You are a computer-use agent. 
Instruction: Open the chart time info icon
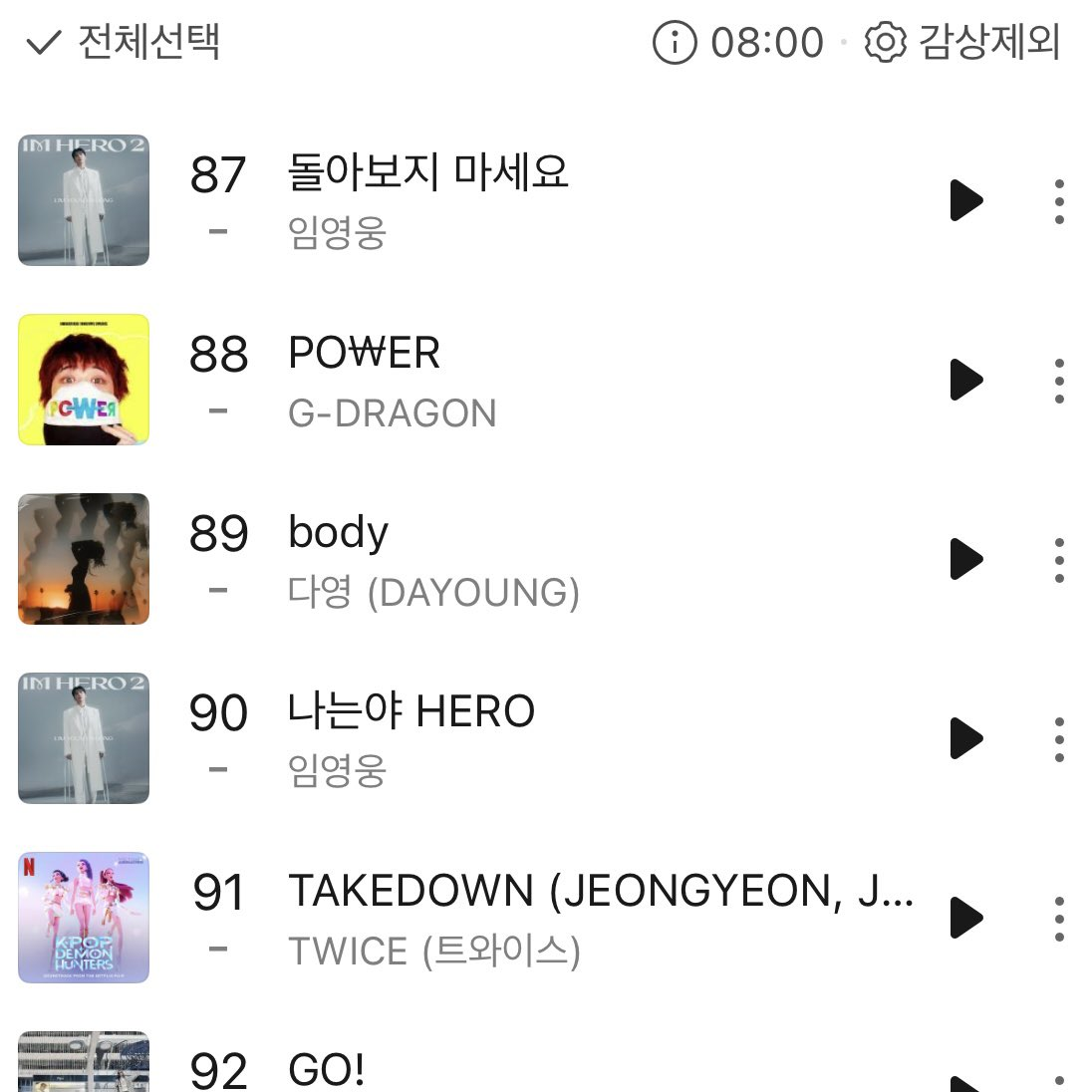coord(675,43)
